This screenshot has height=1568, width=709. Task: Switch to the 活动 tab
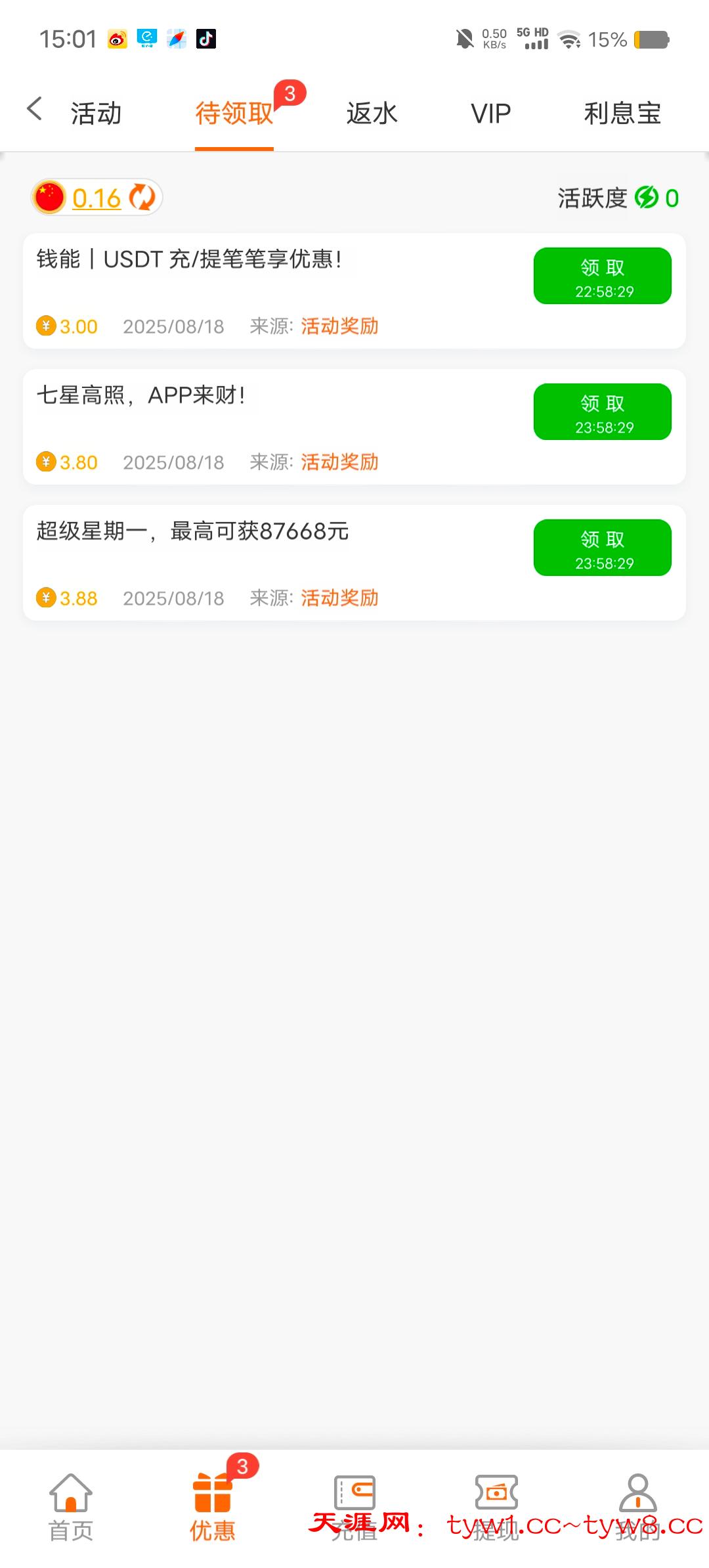(97, 113)
